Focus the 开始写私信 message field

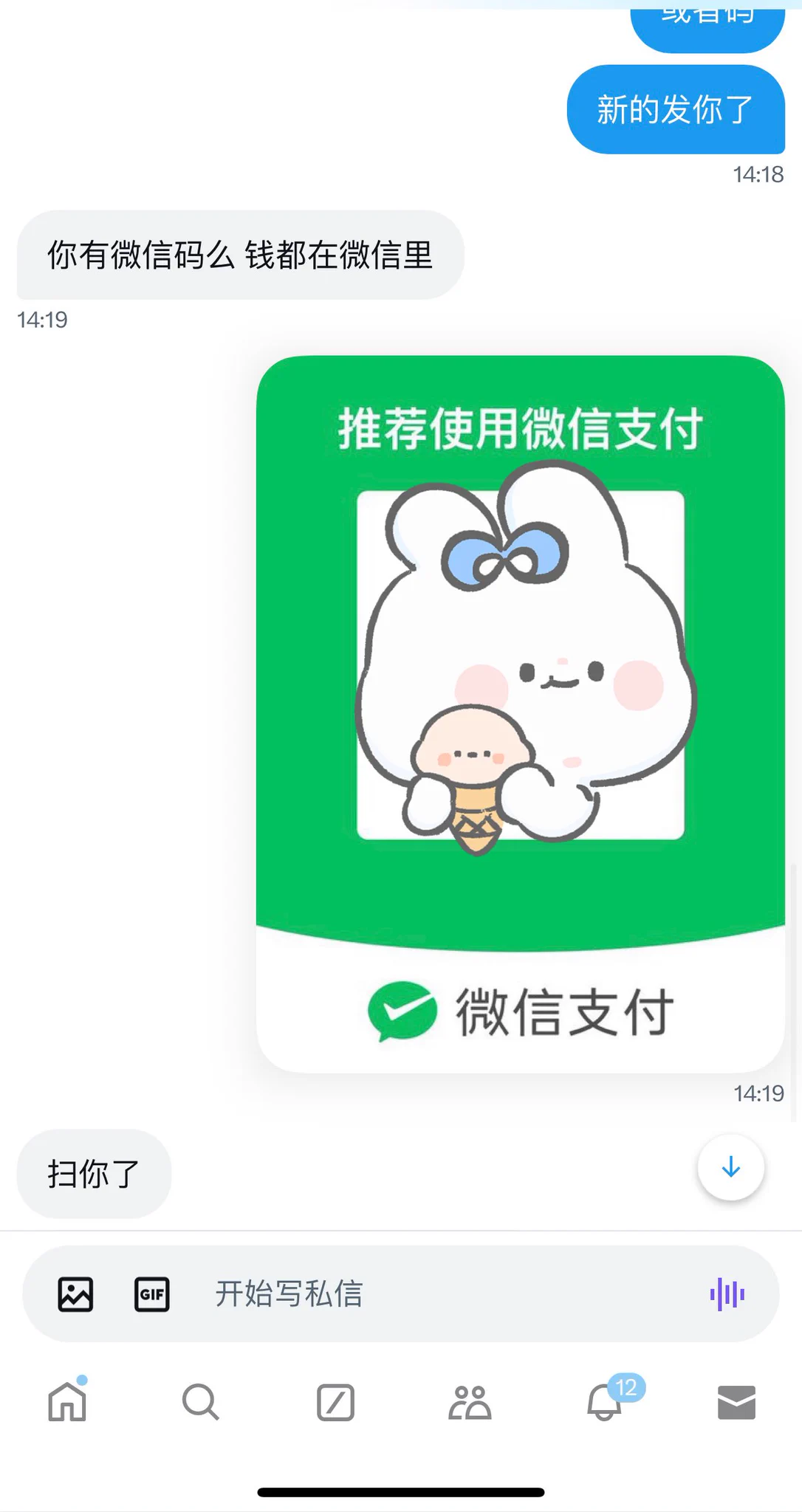[443, 1294]
